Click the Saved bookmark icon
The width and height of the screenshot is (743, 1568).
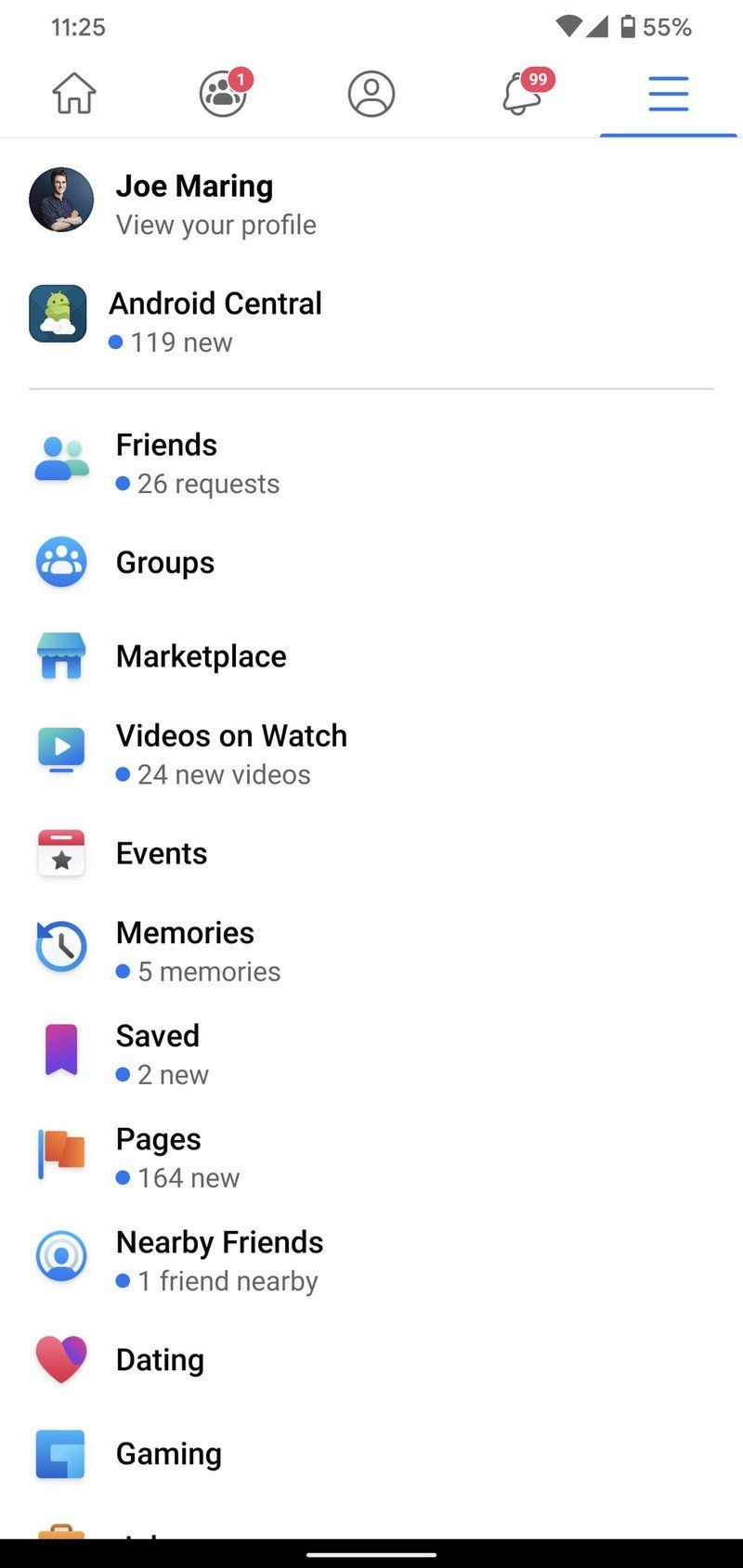(60, 1049)
